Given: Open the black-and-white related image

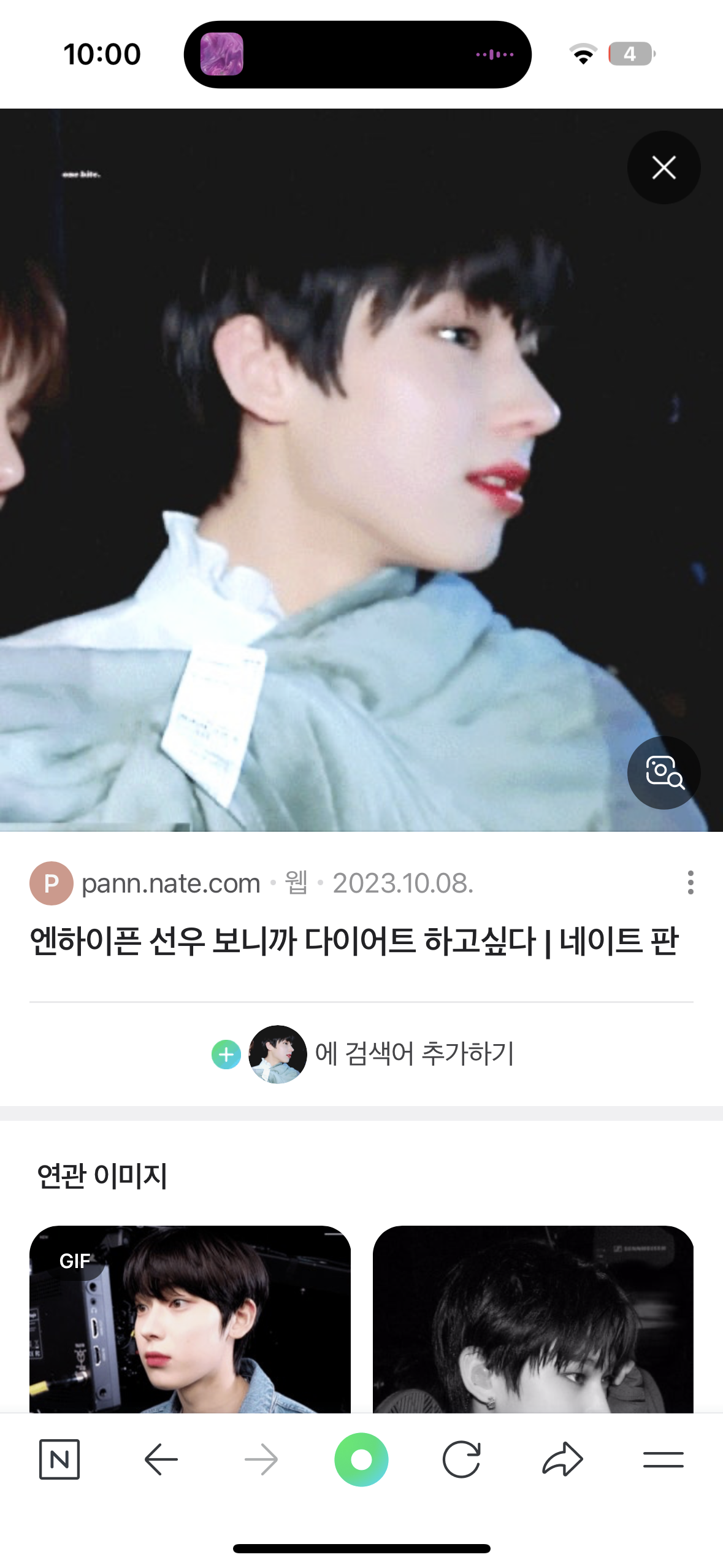Looking at the screenshot, I should point(533,1319).
